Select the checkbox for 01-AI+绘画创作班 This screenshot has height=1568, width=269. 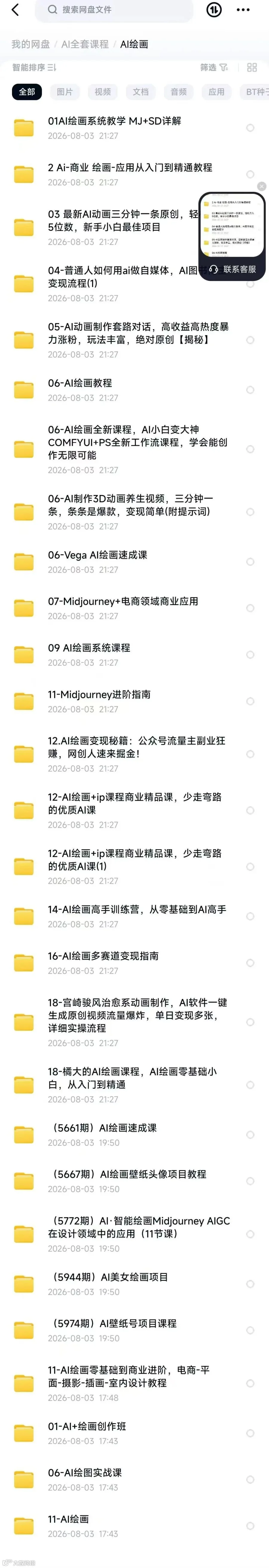(x=250, y=1433)
